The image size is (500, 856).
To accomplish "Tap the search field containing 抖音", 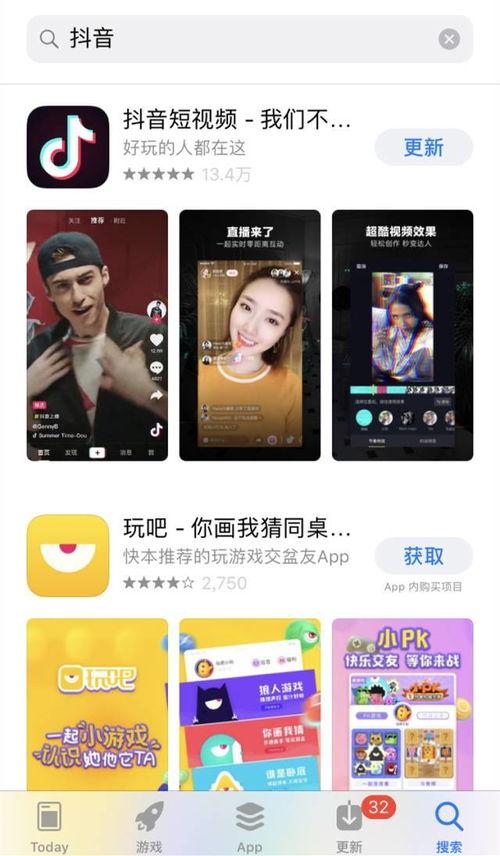I will 250,39.
